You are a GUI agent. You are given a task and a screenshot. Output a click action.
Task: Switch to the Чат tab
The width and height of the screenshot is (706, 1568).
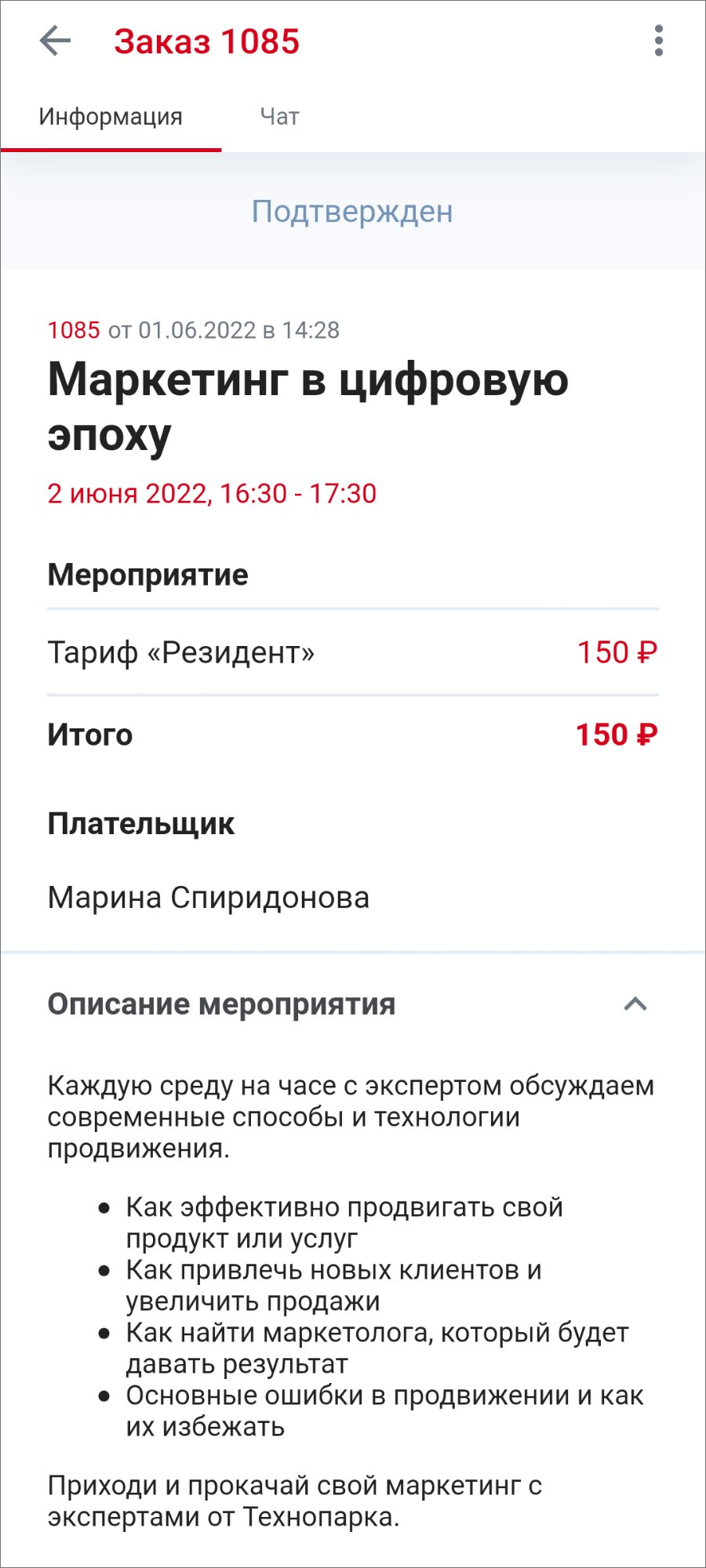pyautogui.click(x=279, y=117)
